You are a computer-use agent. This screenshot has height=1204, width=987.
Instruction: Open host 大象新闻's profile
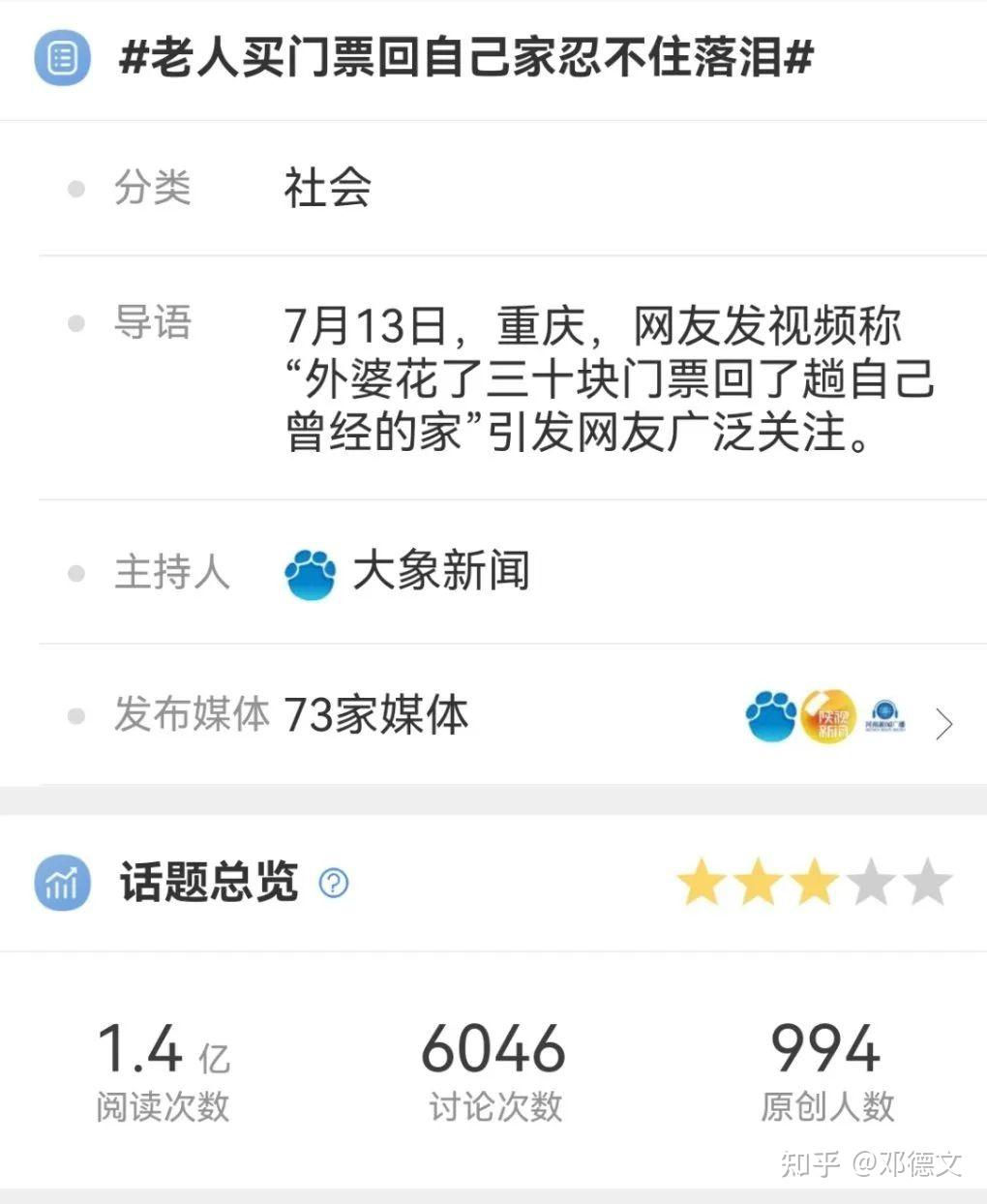[440, 571]
